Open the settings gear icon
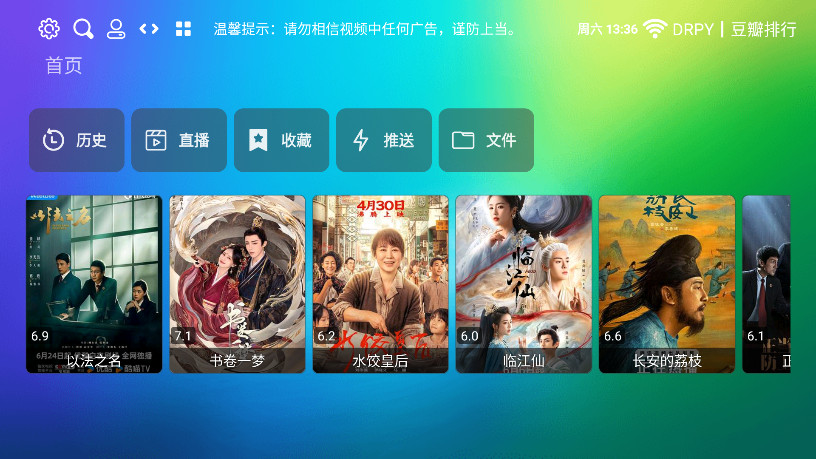 coord(49,29)
